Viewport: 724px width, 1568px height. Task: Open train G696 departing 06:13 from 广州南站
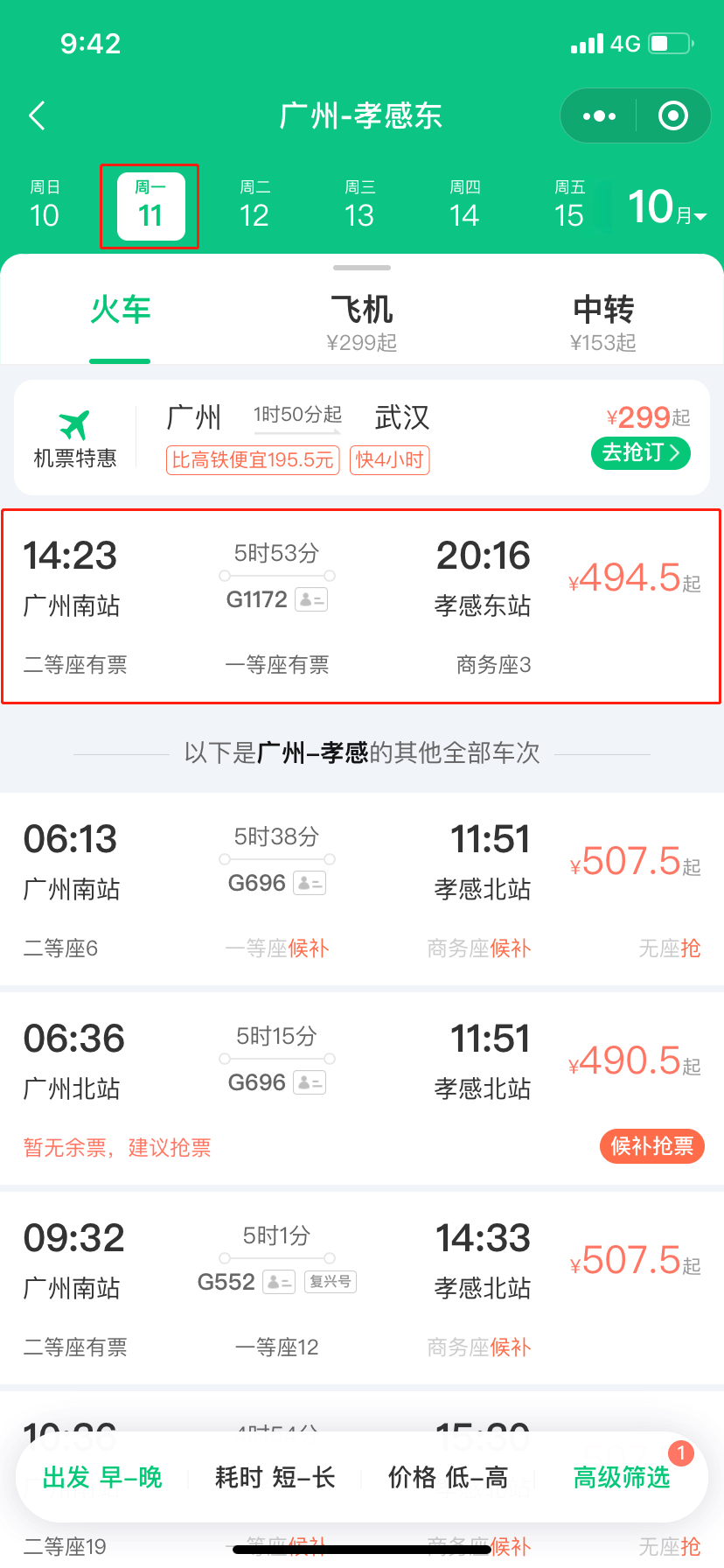coord(361,889)
